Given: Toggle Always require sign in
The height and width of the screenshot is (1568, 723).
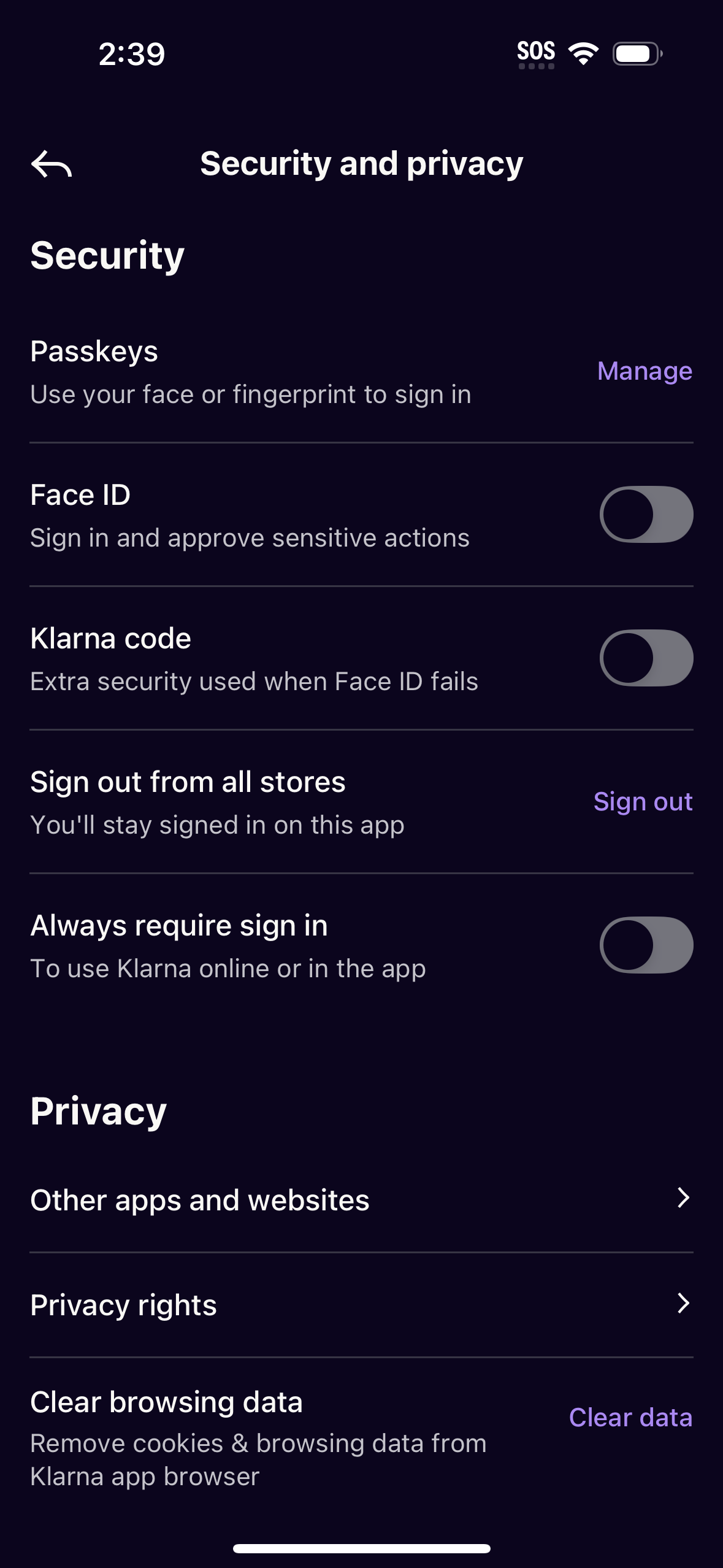Looking at the screenshot, I should (x=646, y=945).
